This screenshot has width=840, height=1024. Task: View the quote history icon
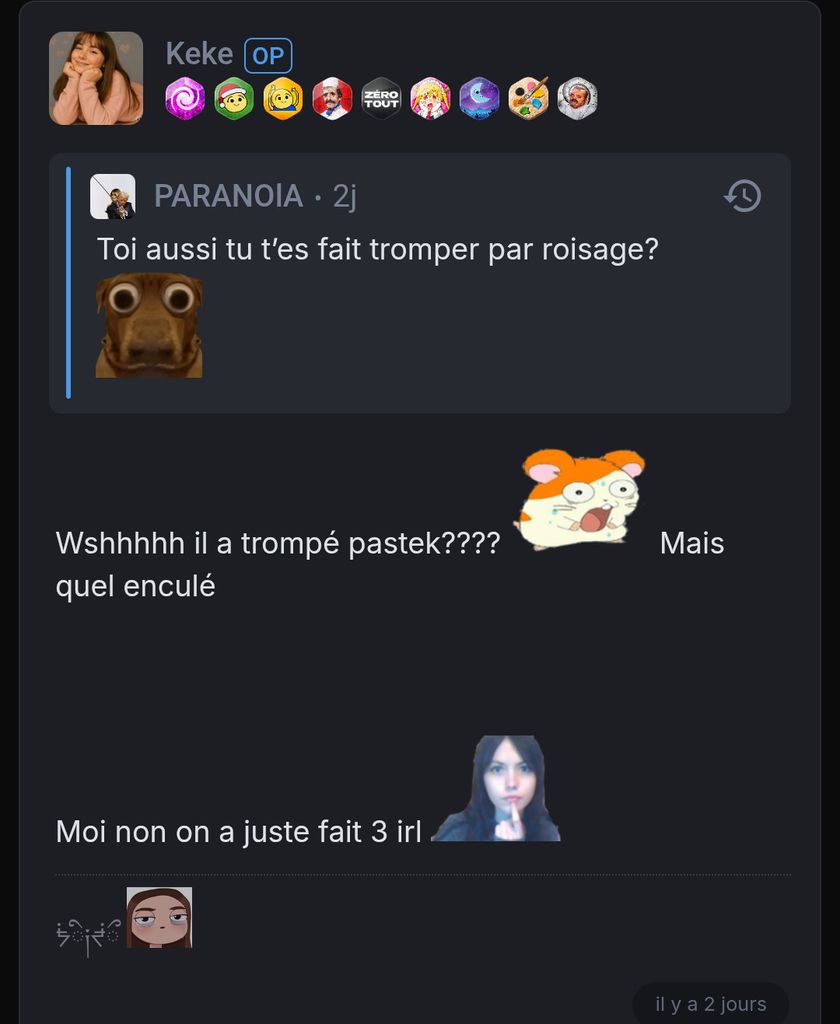point(742,196)
